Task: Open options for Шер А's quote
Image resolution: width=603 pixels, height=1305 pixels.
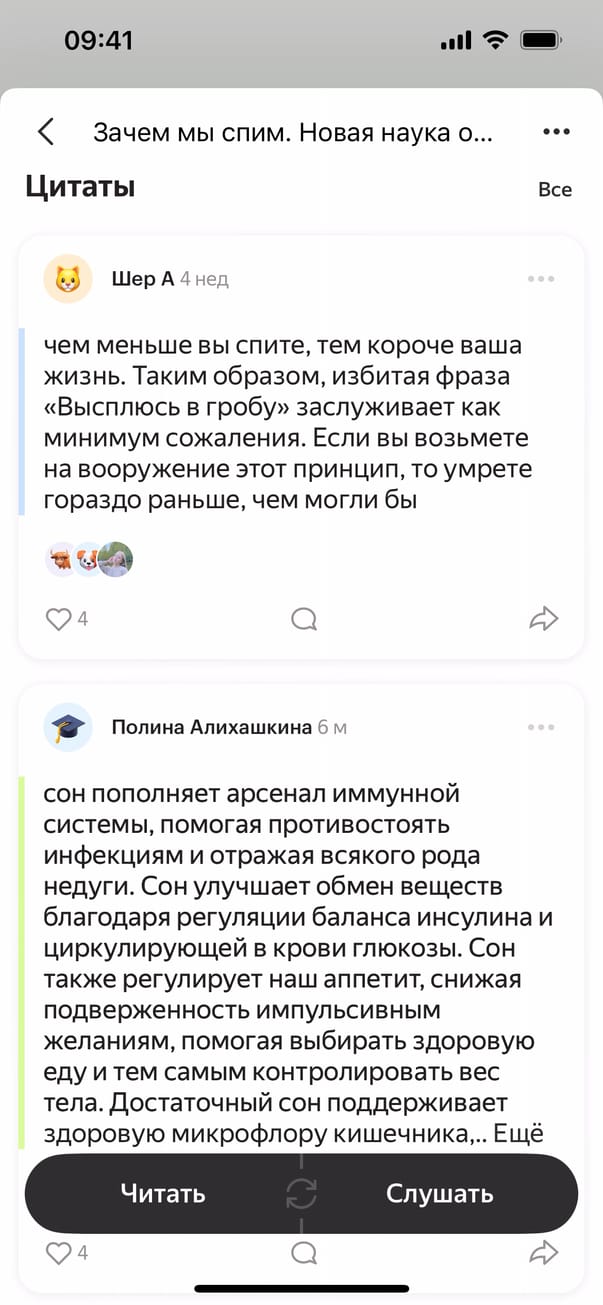Action: (541, 279)
